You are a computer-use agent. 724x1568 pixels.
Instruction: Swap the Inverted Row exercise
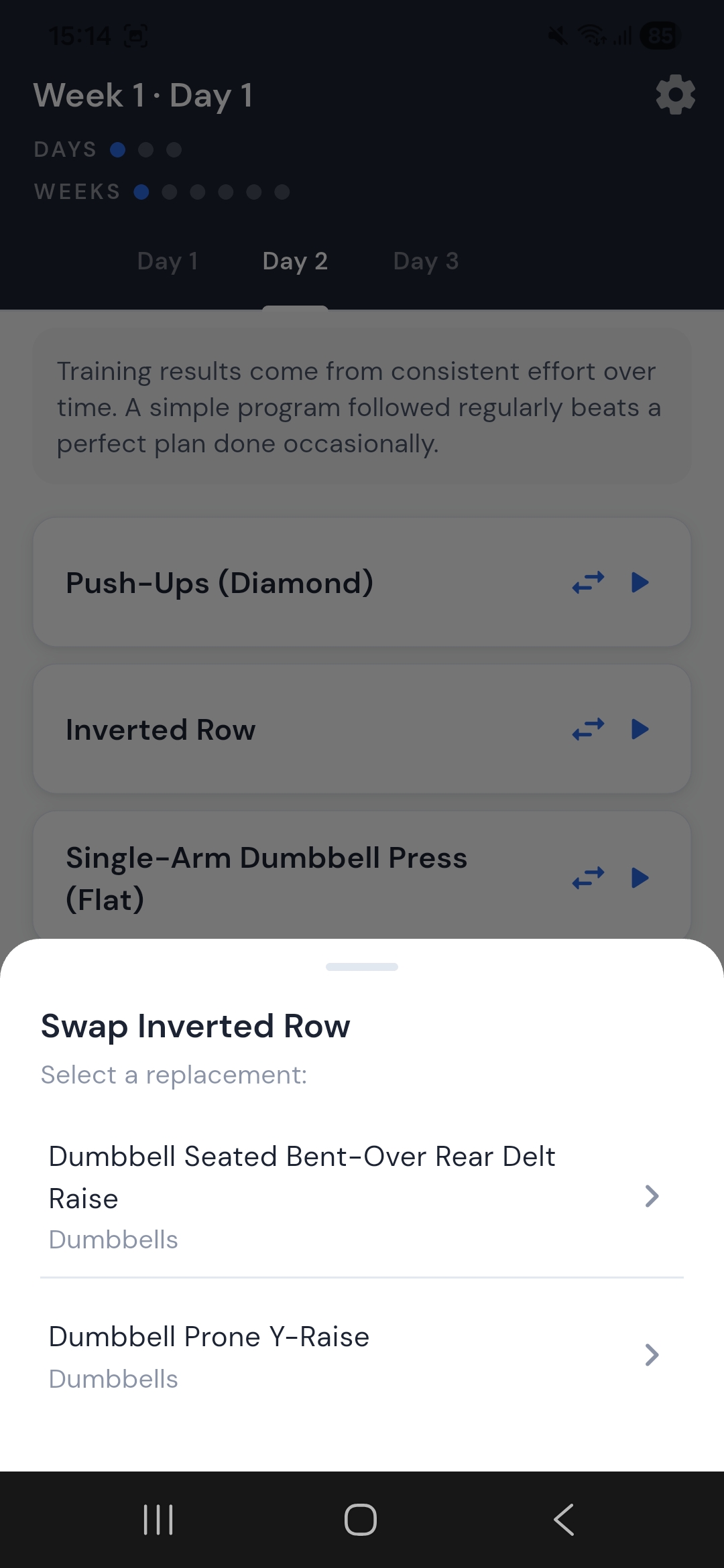coord(588,730)
